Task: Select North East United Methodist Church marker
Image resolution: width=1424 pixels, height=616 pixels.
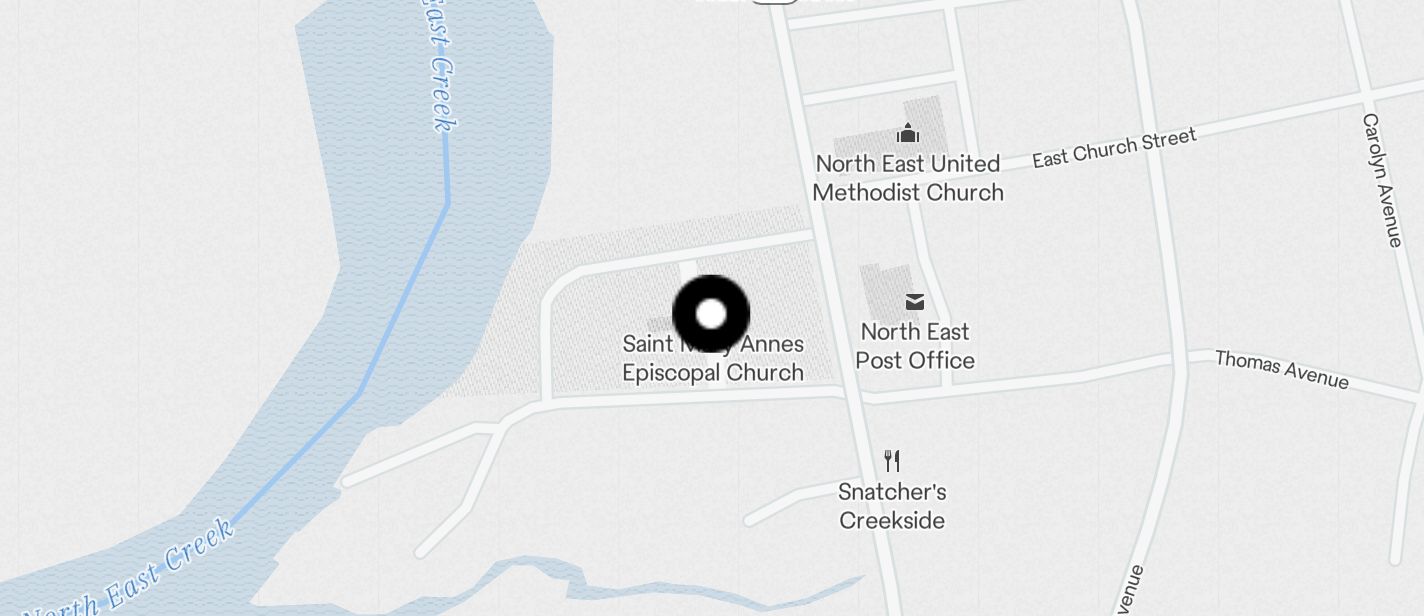Action: [x=907, y=133]
